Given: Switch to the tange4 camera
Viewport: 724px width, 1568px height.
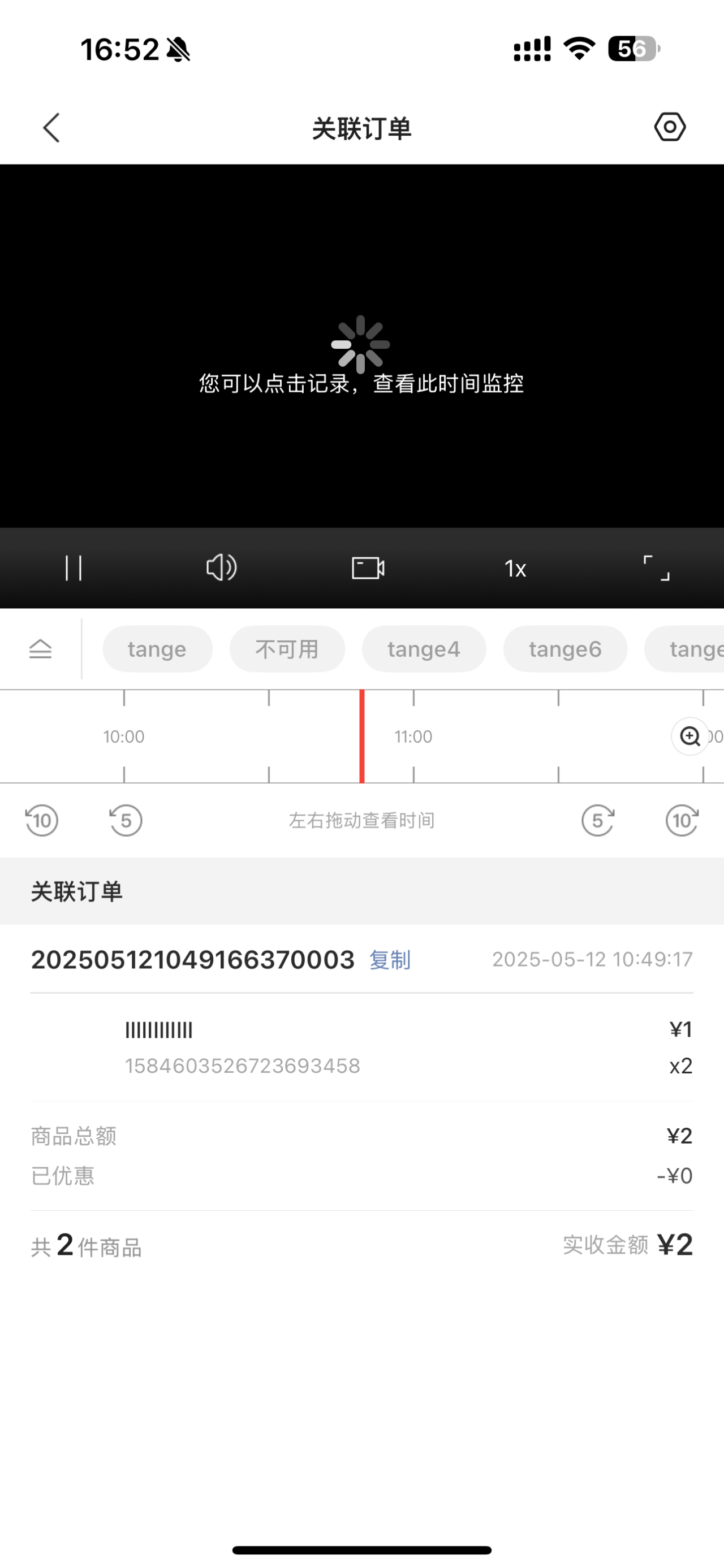Looking at the screenshot, I should click(x=424, y=649).
